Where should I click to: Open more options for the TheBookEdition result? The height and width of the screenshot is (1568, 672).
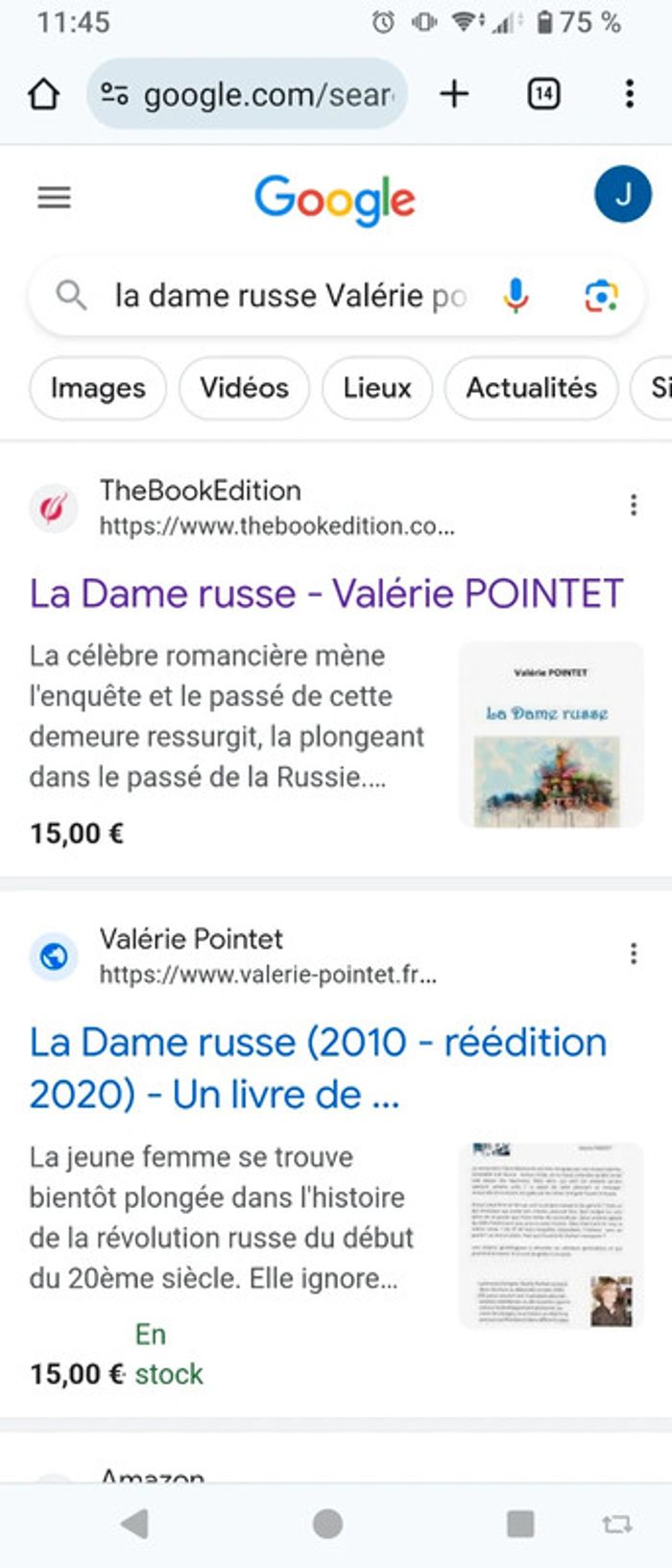634,505
